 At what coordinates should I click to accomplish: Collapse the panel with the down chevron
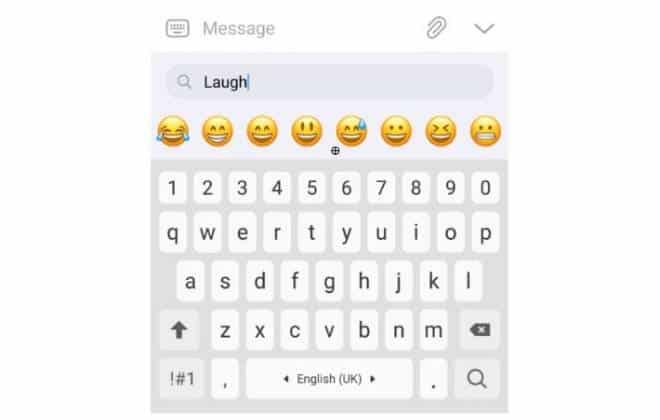pyautogui.click(x=484, y=28)
